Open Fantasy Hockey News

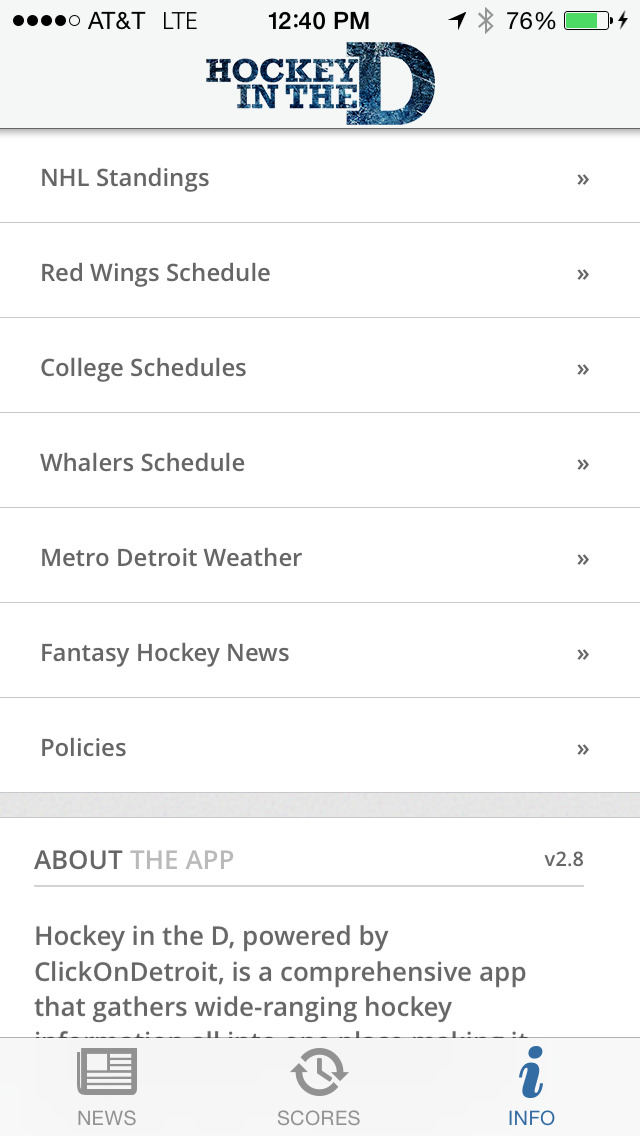point(320,650)
